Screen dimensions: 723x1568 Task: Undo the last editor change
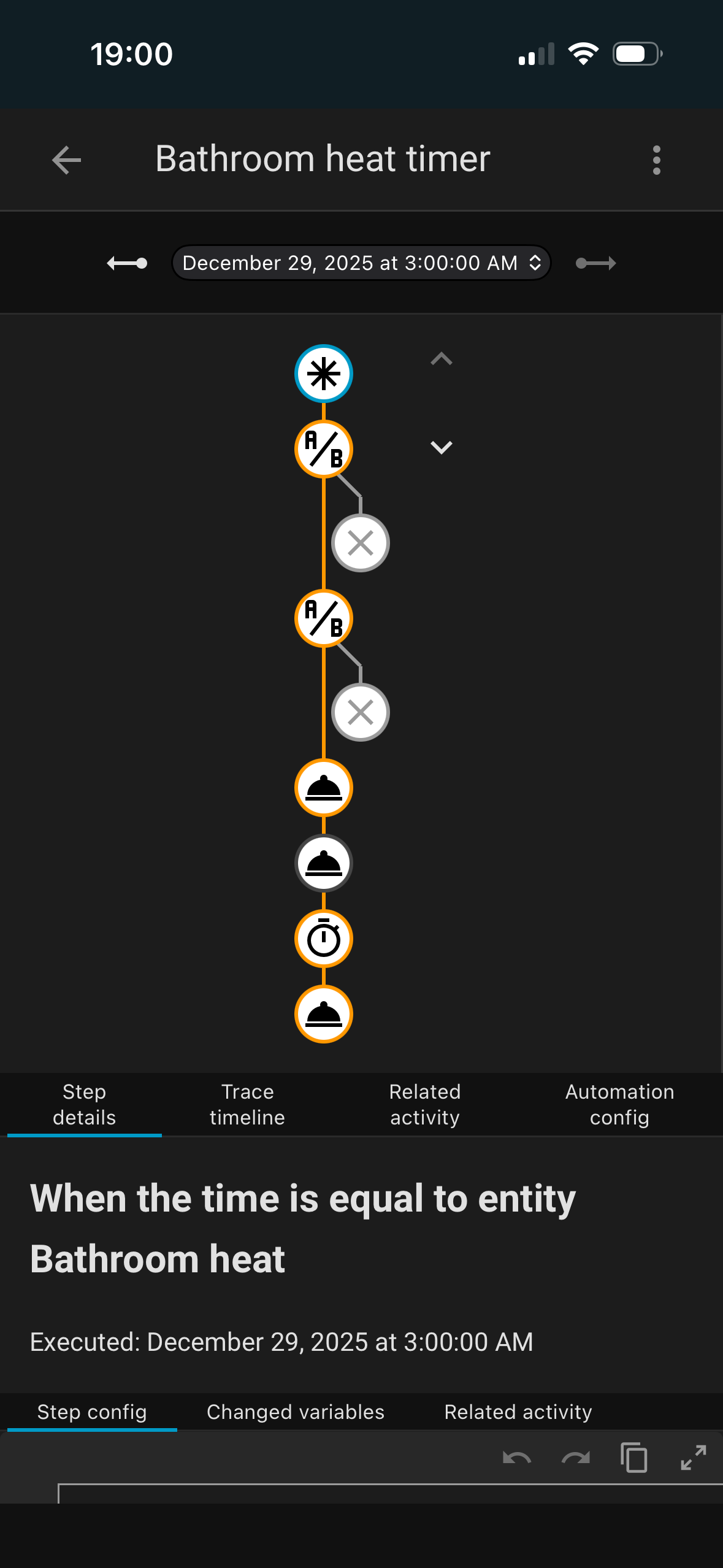tap(517, 1458)
